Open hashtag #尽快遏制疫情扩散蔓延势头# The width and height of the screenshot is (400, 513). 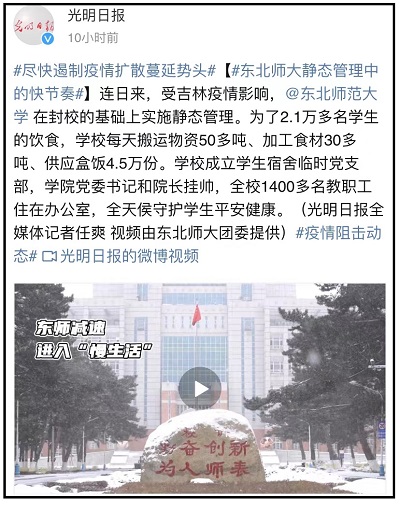pos(115,71)
